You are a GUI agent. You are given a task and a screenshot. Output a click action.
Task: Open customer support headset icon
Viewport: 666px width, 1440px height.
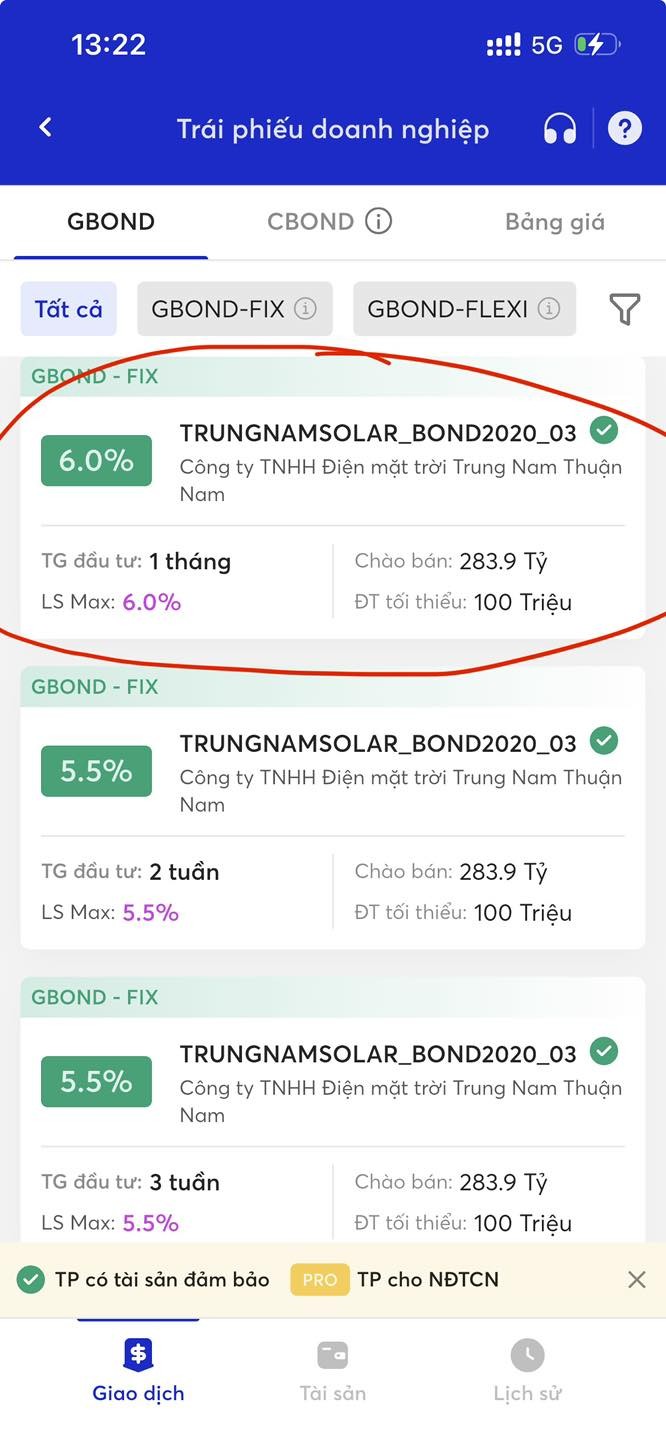560,128
